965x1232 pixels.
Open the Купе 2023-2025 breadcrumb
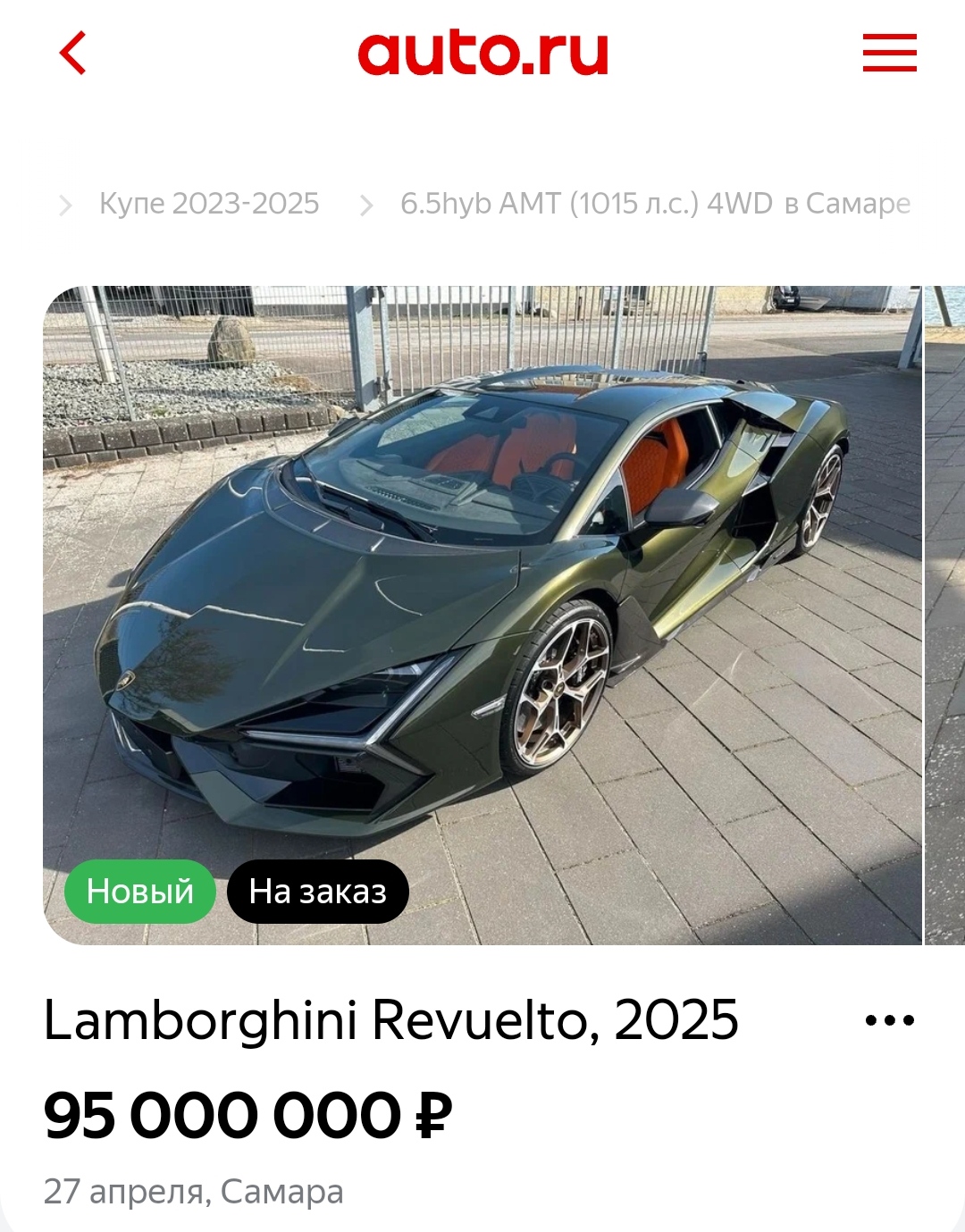(x=209, y=204)
